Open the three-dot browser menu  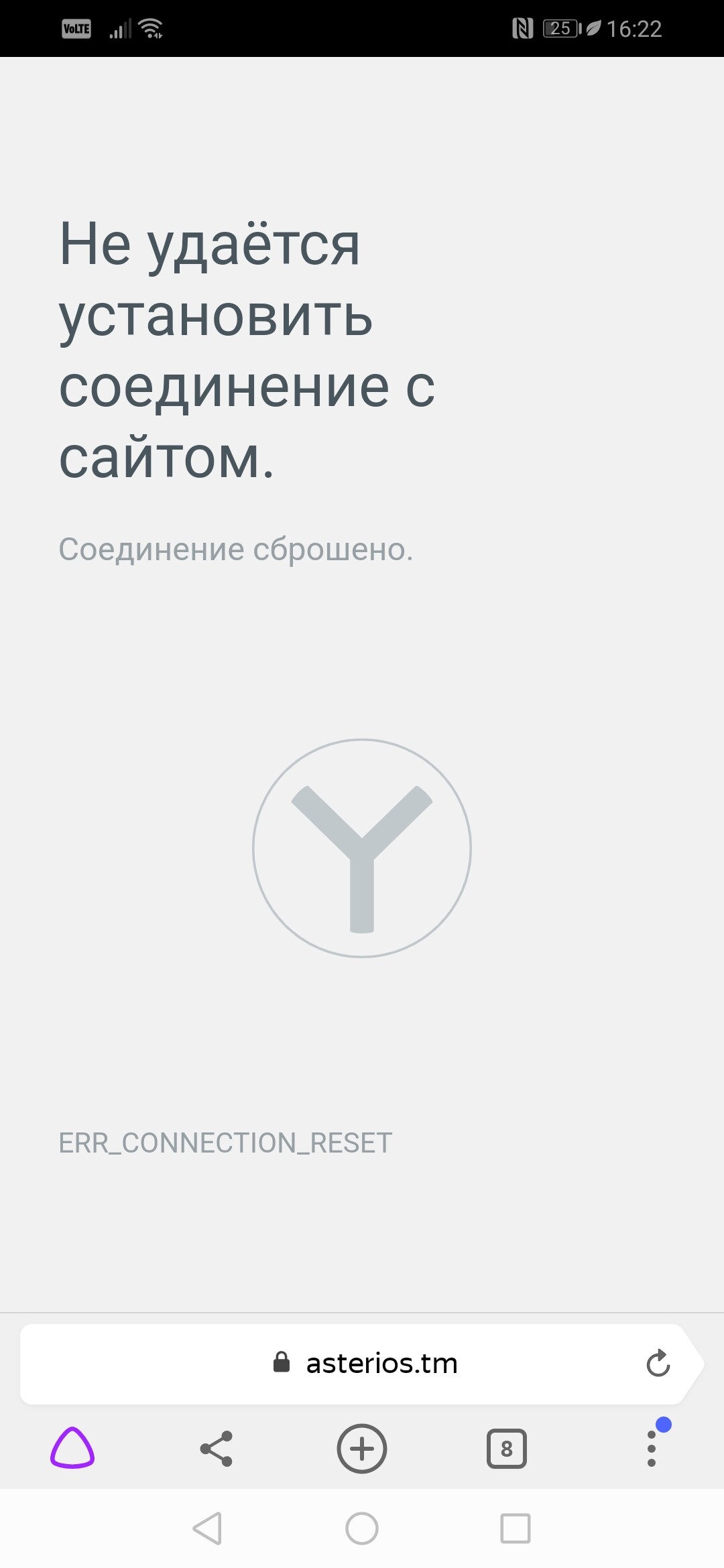point(652,1448)
